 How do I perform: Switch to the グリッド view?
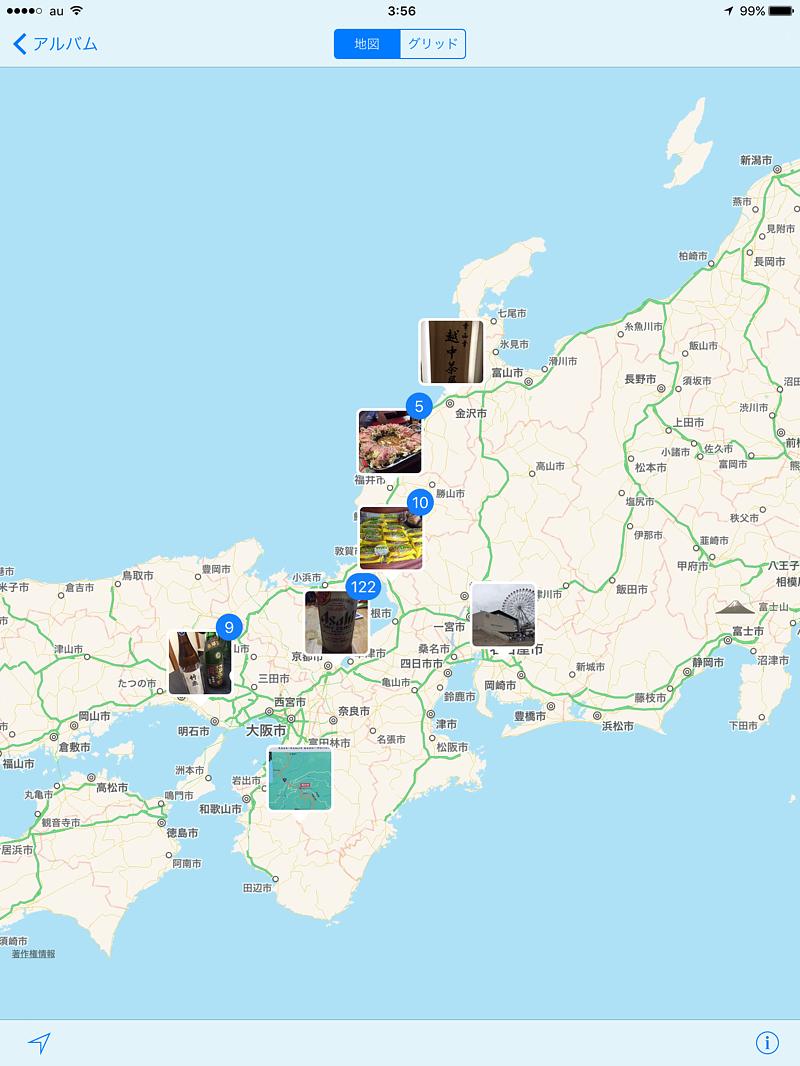pos(432,44)
